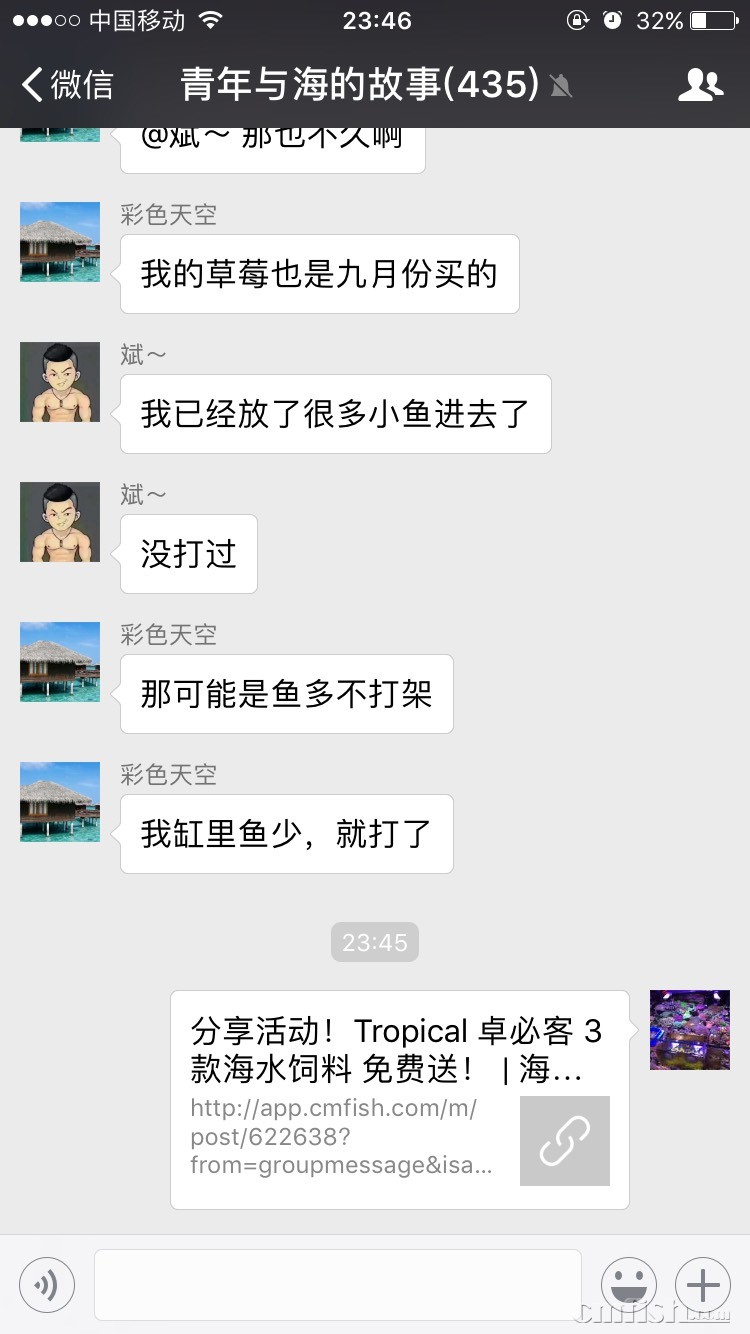View the sender avatar beside the shared link
Image resolution: width=750 pixels, height=1334 pixels.
point(690,1030)
